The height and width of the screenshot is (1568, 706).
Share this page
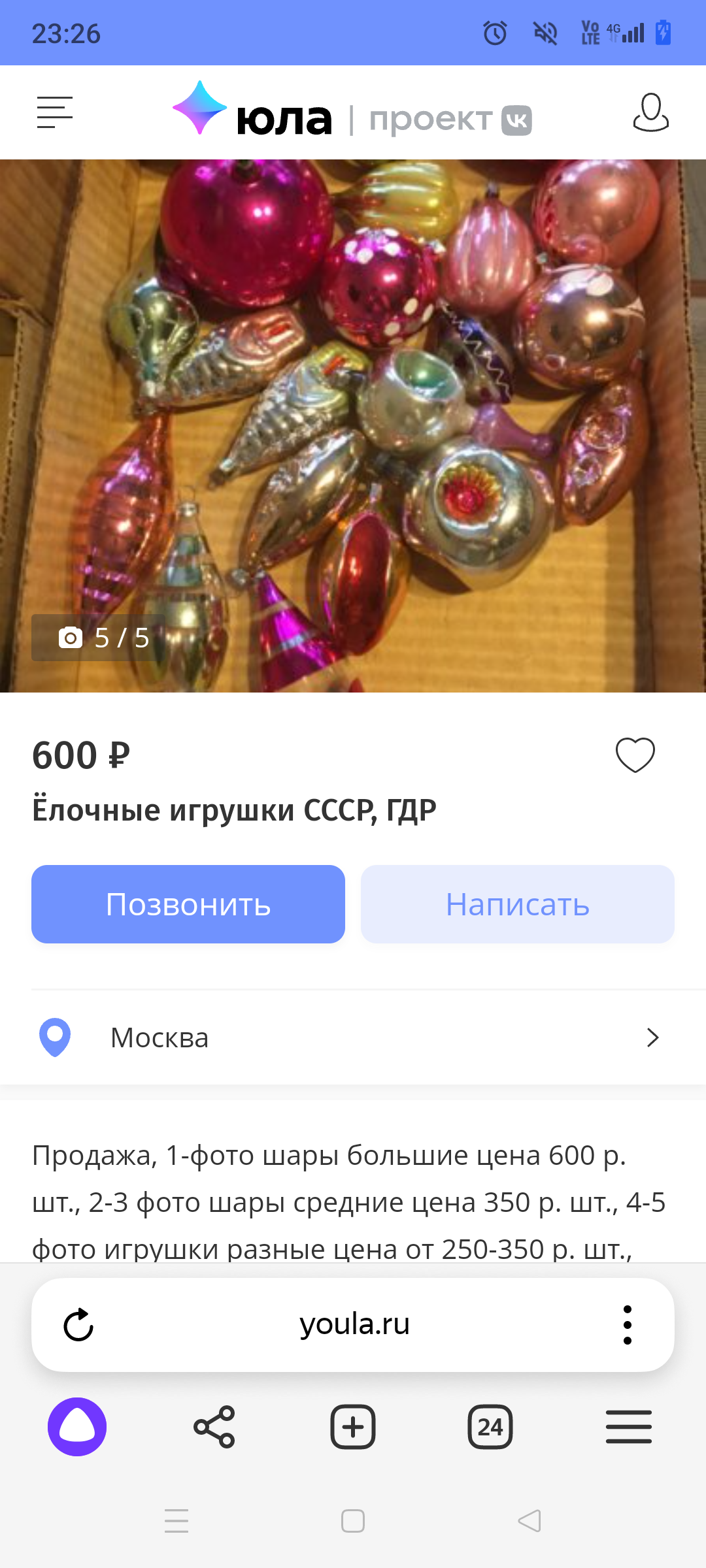[214, 1427]
